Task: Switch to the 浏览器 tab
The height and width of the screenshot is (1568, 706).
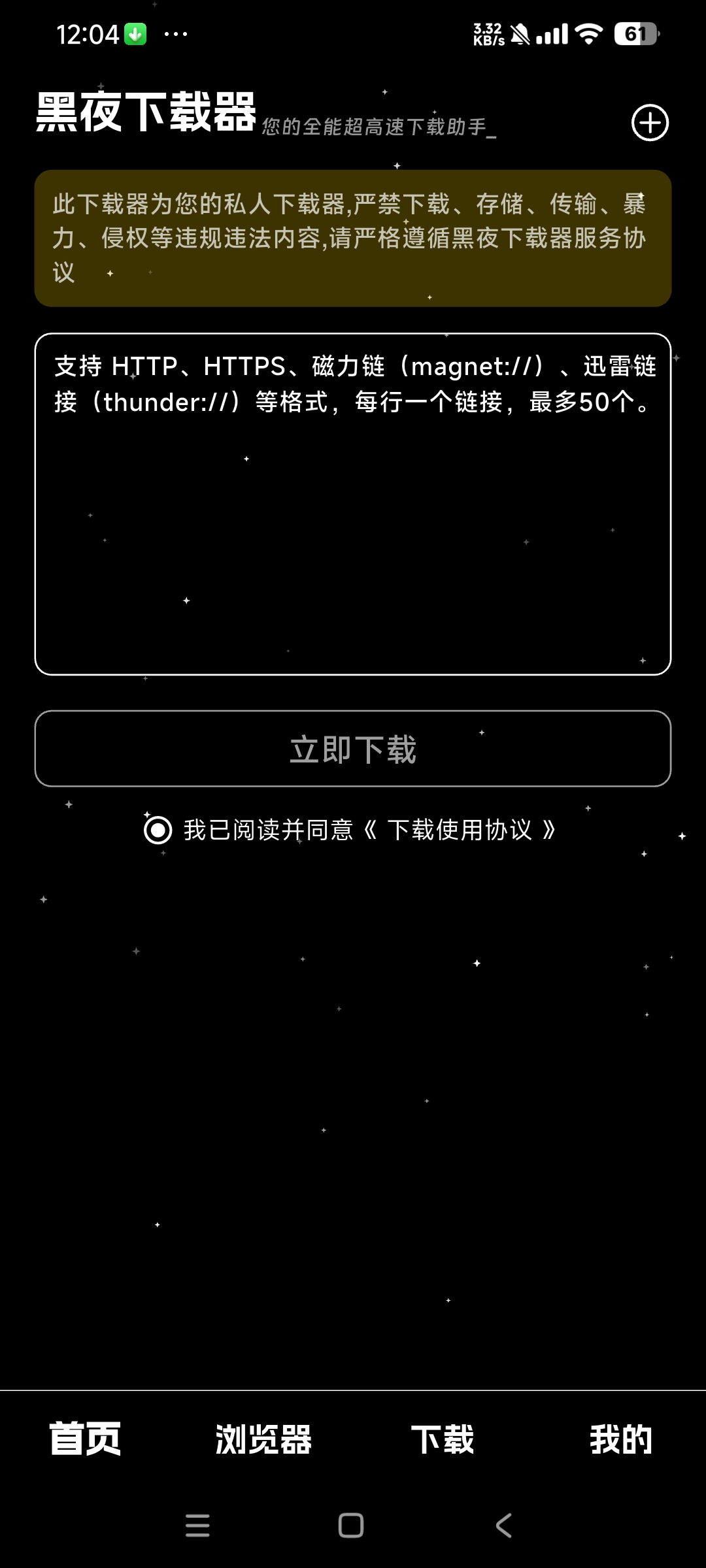Action: [264, 1439]
